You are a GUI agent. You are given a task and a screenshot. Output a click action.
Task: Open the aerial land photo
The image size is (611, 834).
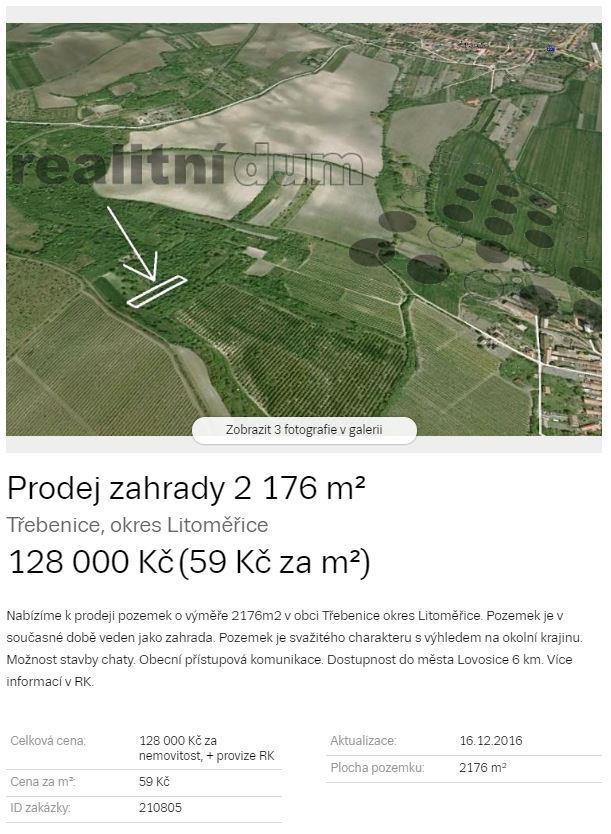coord(304,220)
